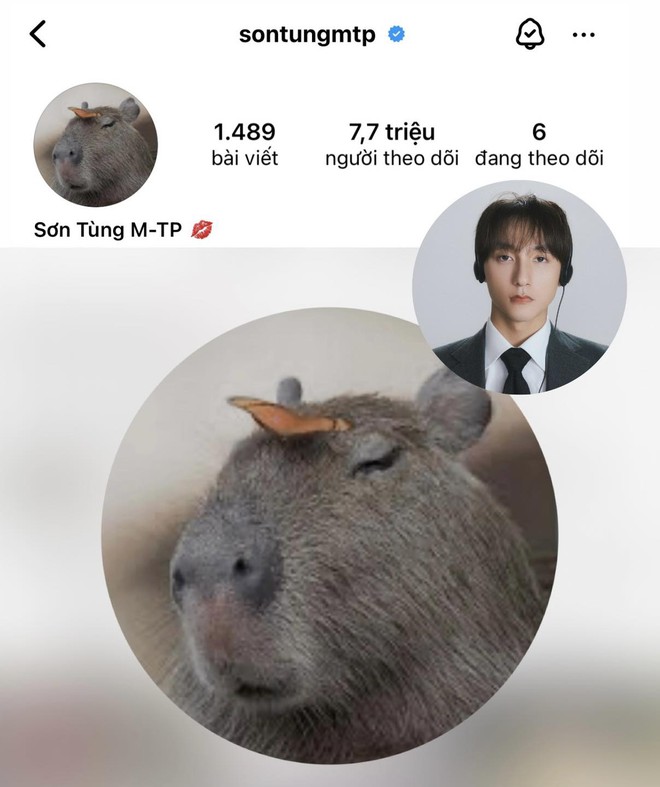The image size is (660, 787).
Task: Jump to the 1.489 bài viết posts
Action: pyautogui.click(x=244, y=144)
